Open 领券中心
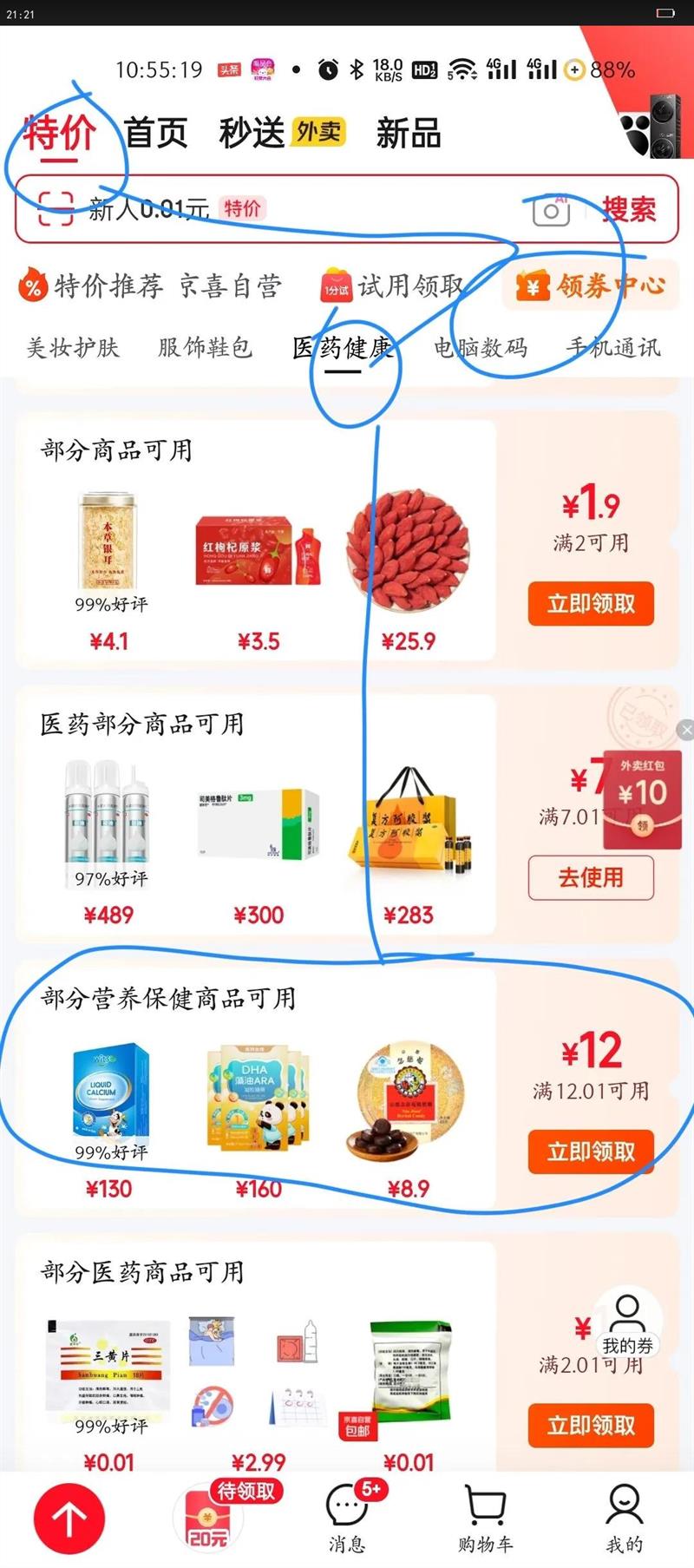 tap(591, 285)
